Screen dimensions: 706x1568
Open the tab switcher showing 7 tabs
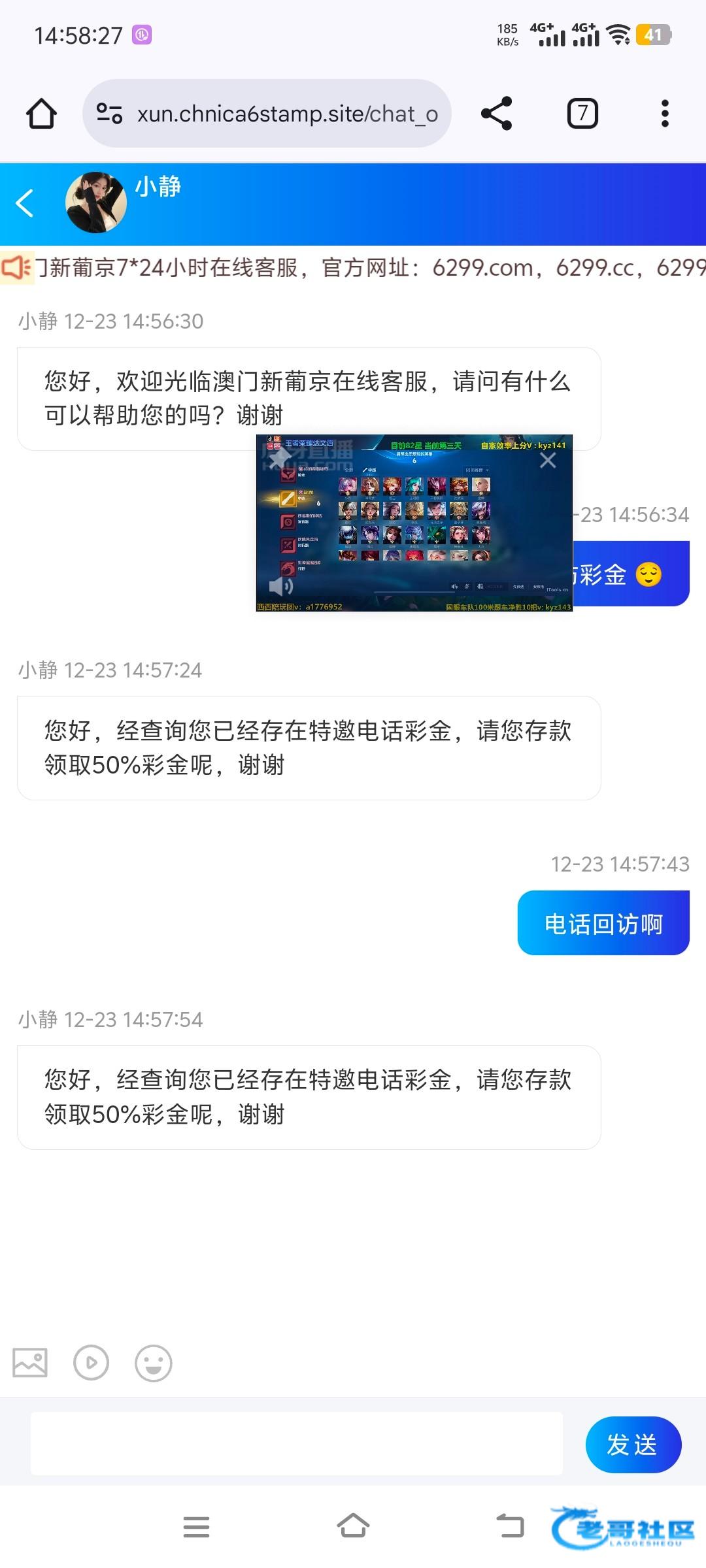click(x=582, y=114)
